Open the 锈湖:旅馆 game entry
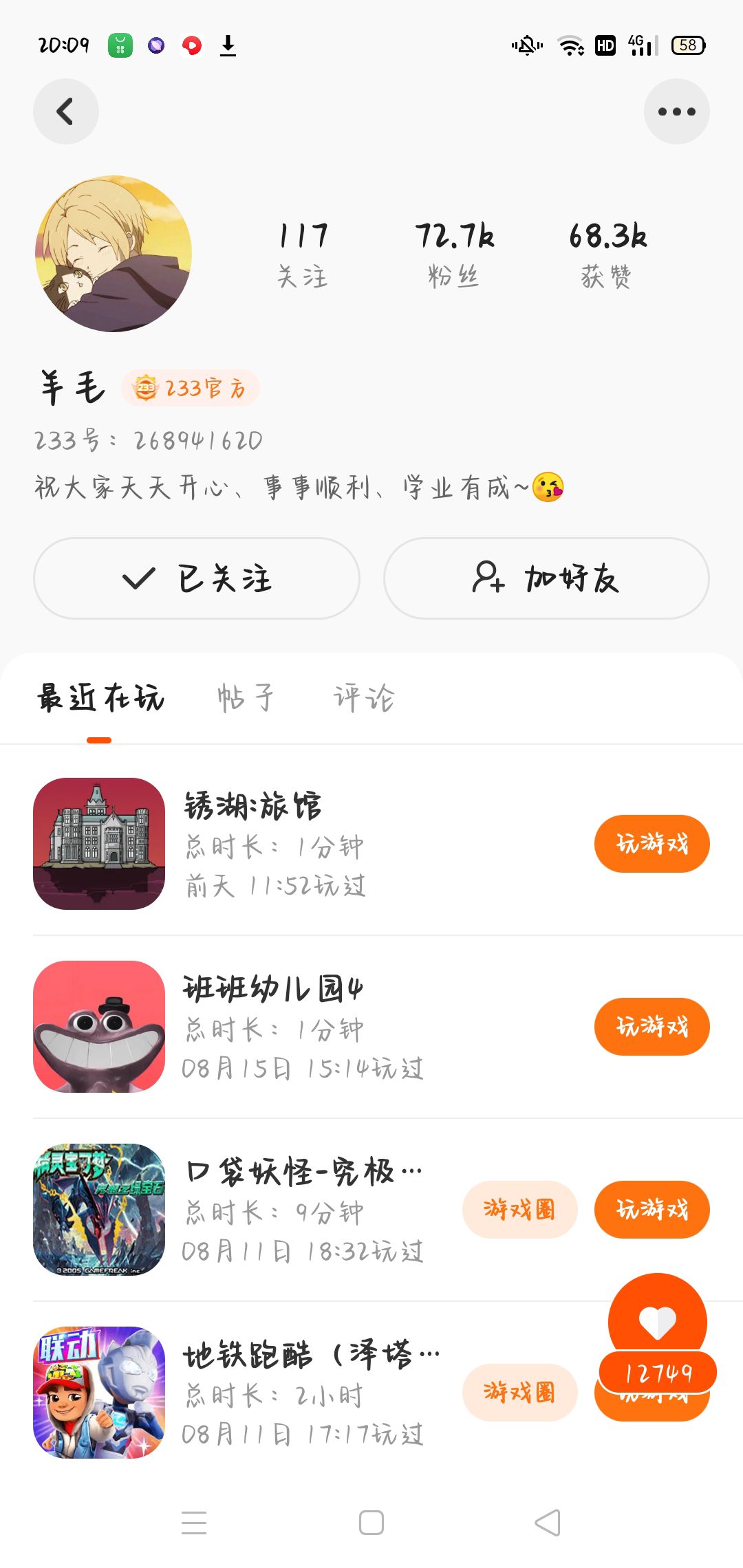 click(275, 844)
